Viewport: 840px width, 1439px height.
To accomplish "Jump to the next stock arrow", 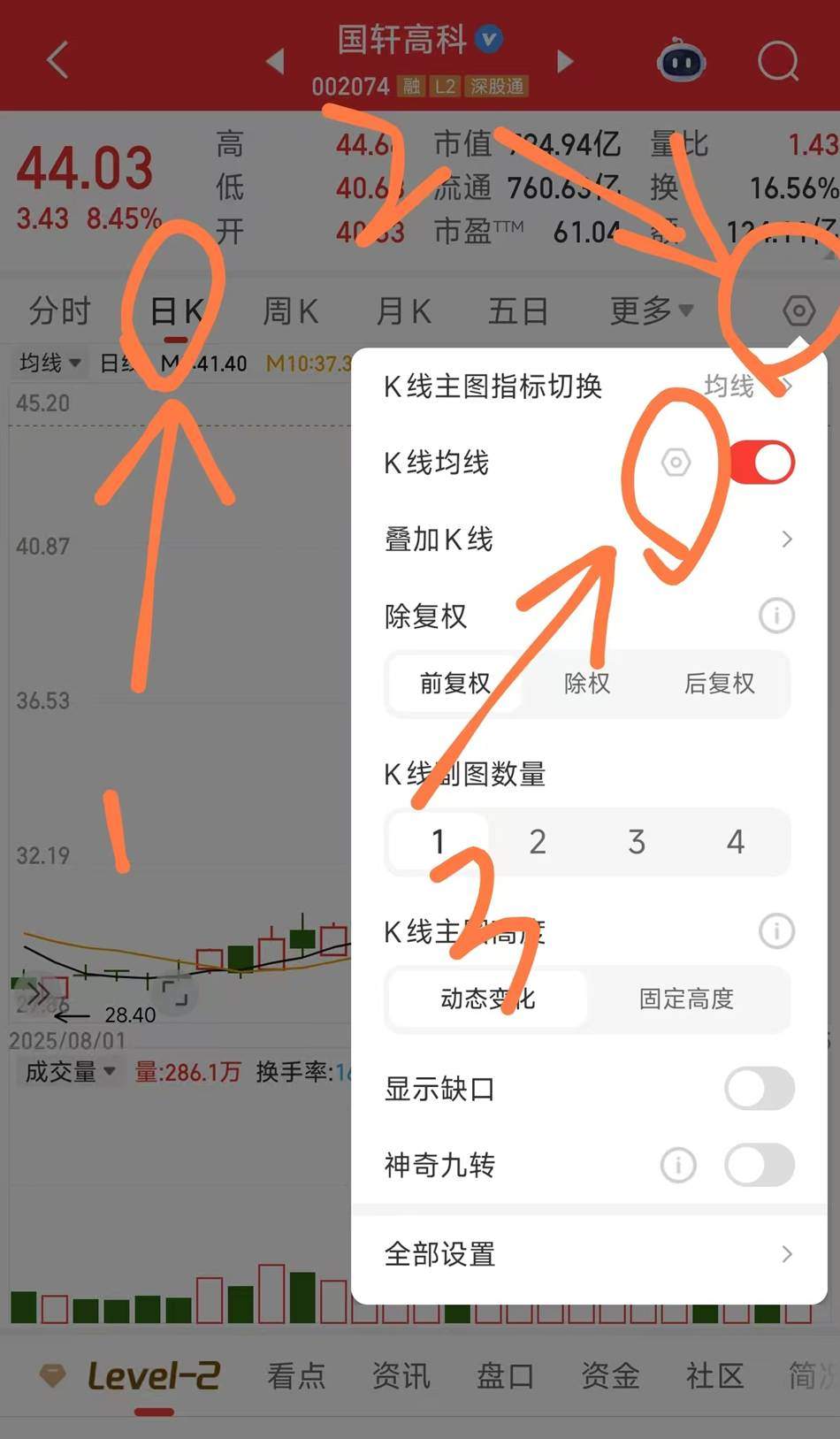I will click(565, 61).
